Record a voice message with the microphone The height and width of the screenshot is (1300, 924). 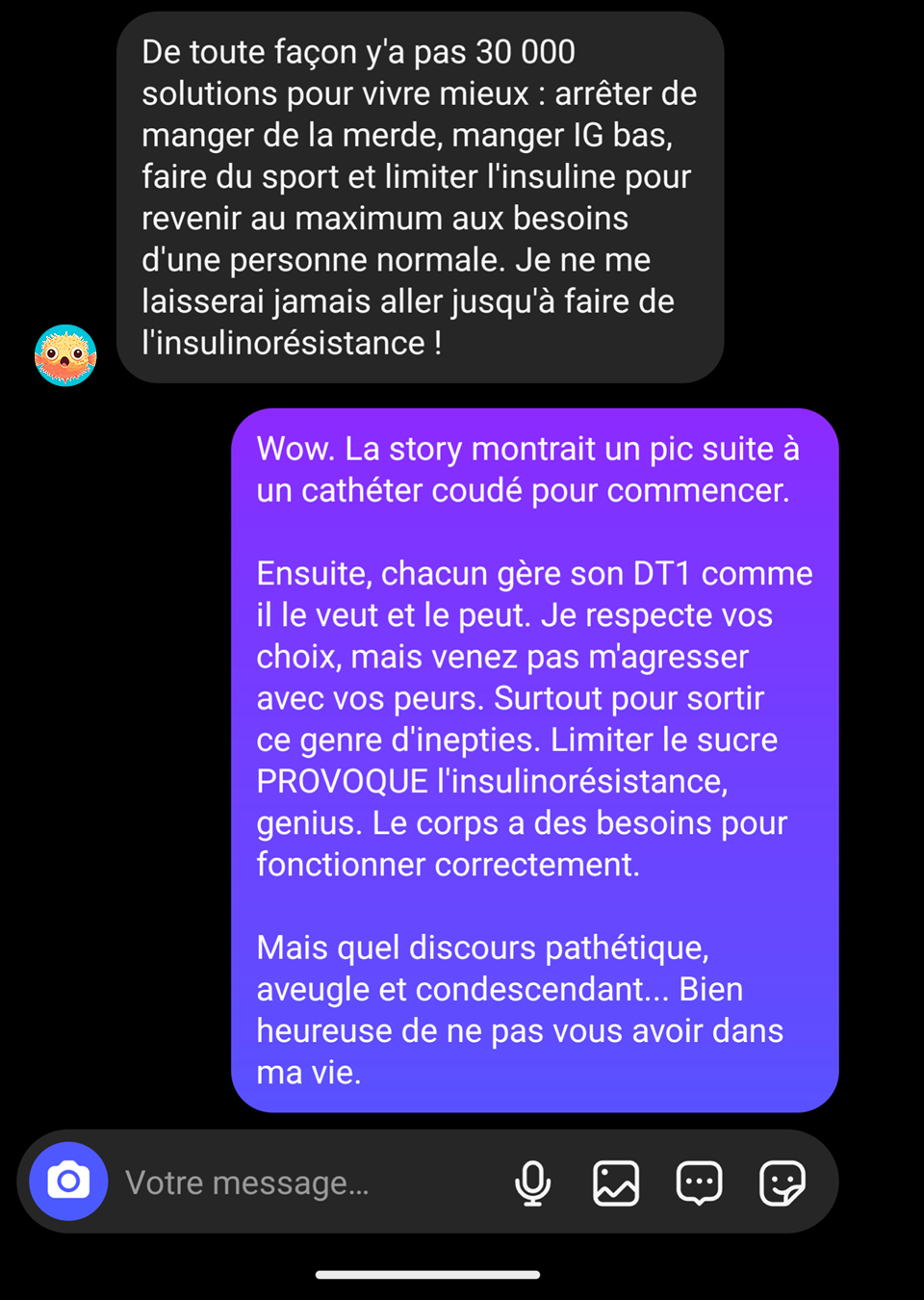tap(532, 1183)
